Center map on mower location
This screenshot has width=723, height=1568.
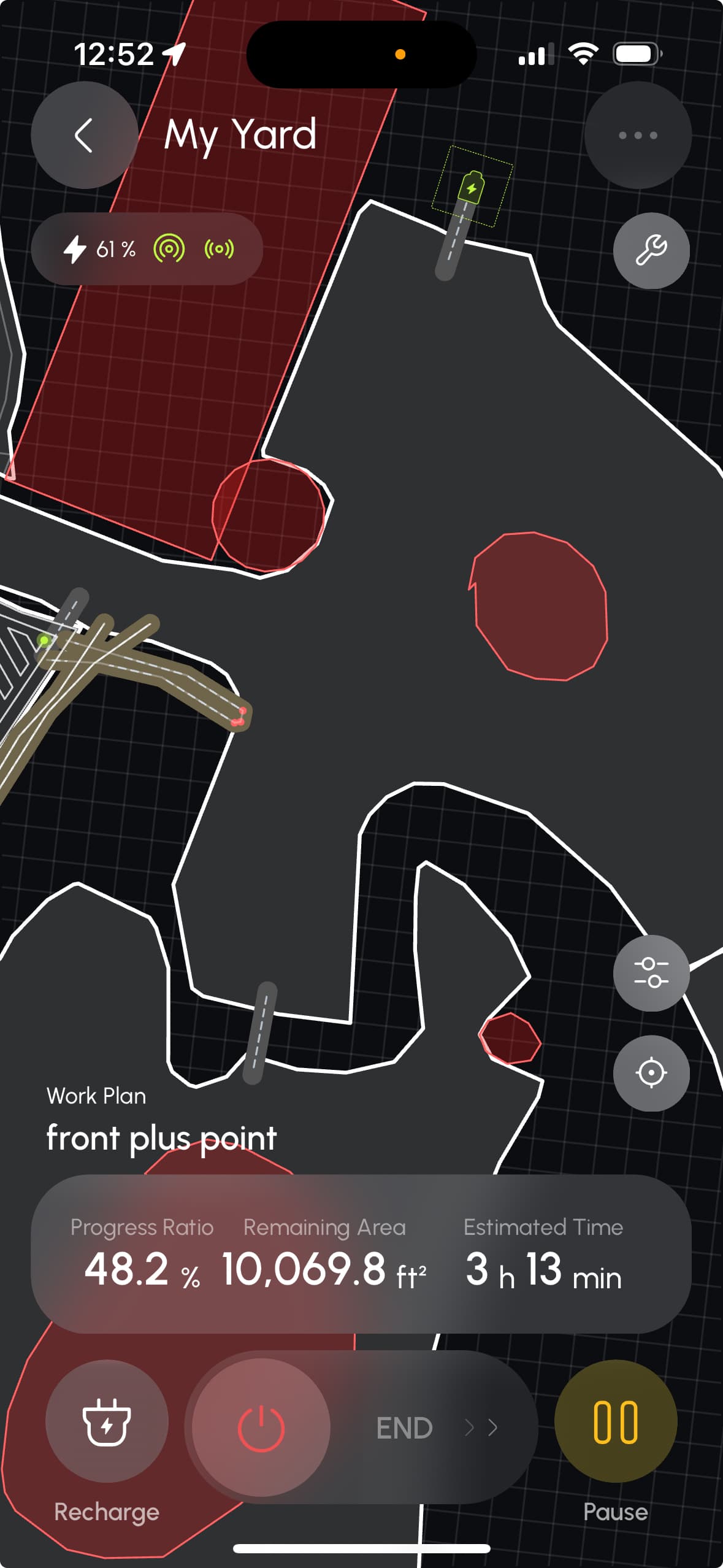click(x=651, y=1073)
